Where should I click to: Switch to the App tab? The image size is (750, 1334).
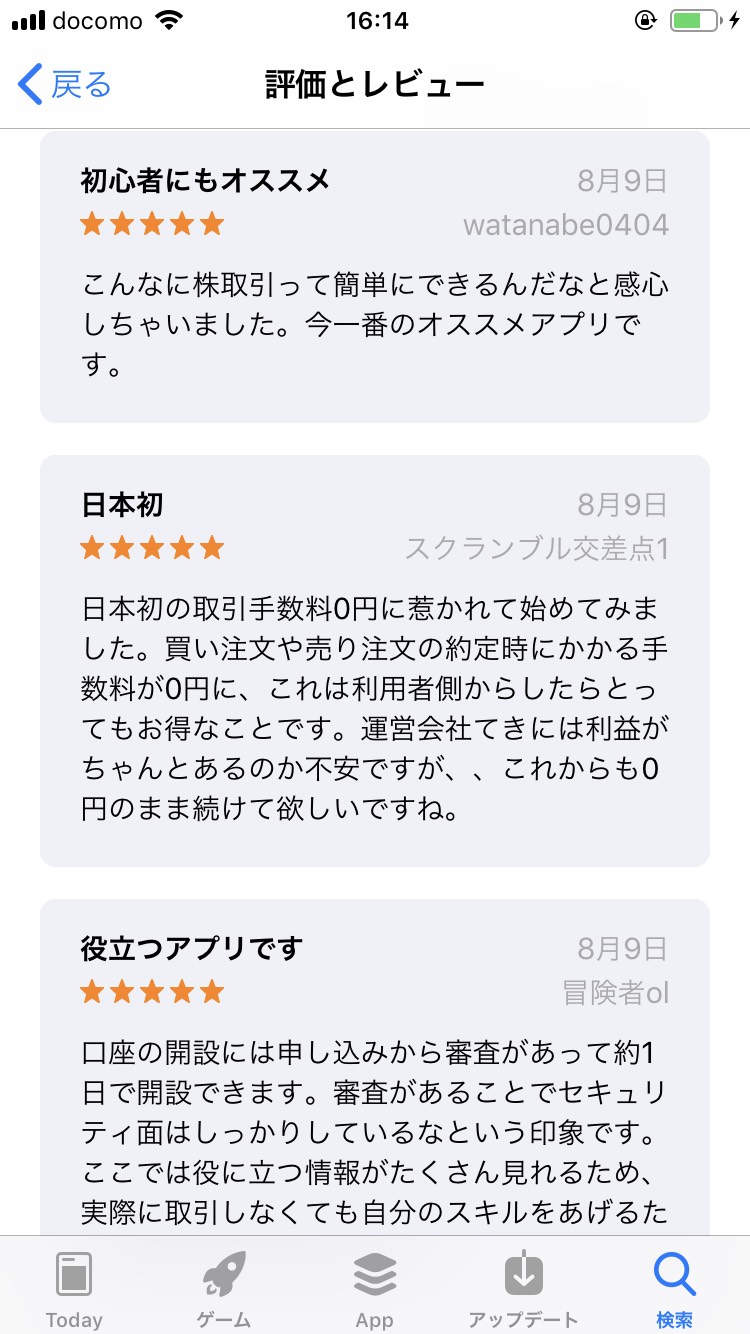[x=375, y=1288]
